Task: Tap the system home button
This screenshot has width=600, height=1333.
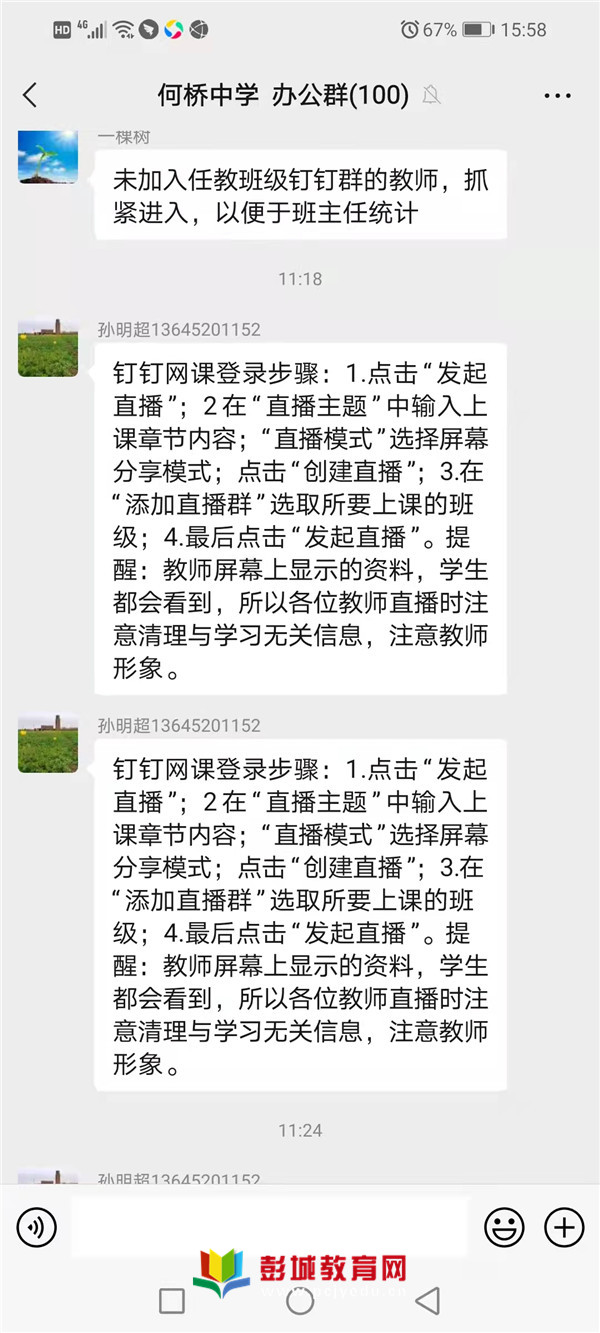Action: pos(300,1301)
